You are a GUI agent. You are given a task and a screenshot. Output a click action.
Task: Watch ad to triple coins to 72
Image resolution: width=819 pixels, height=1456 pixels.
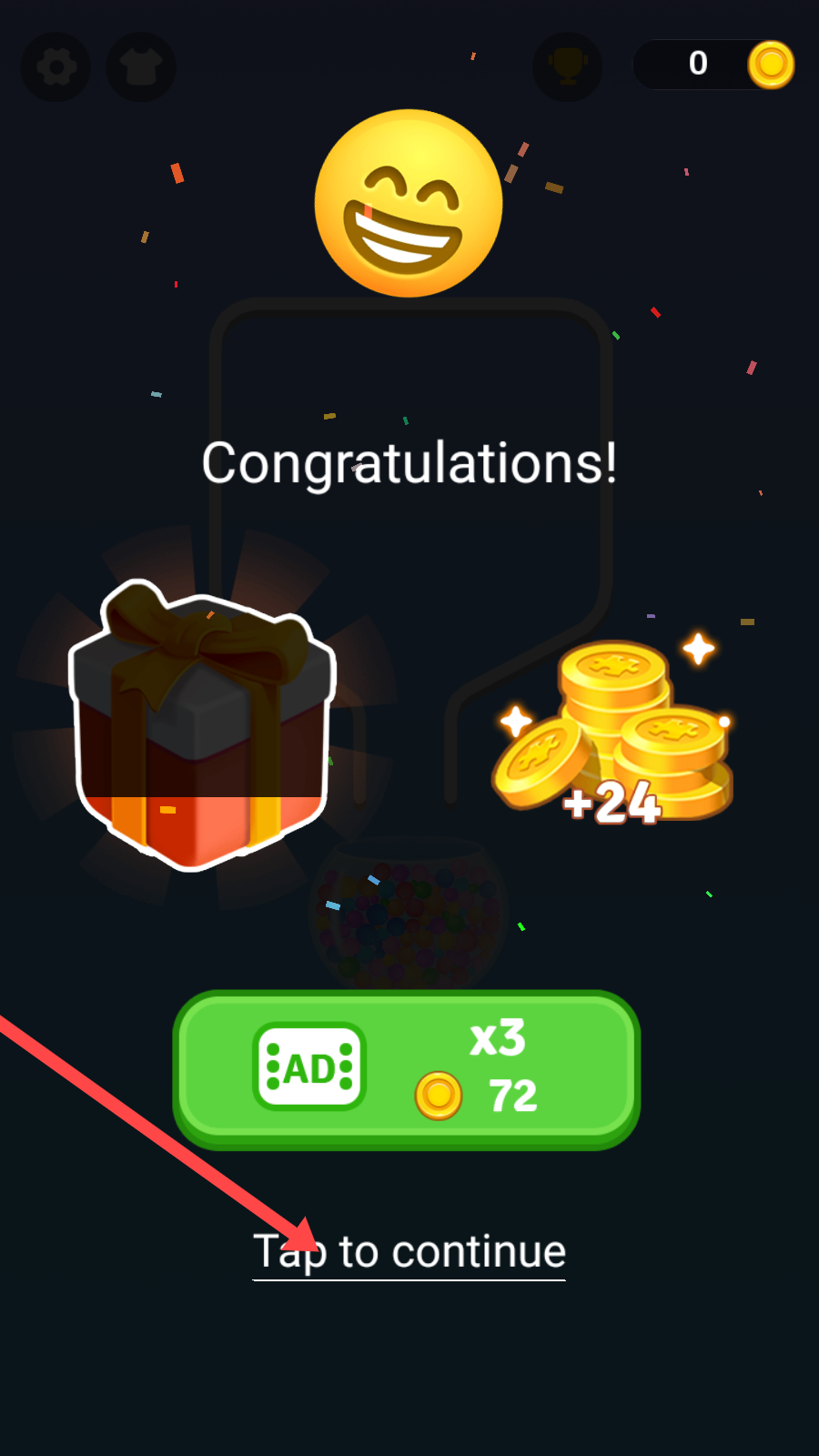pyautogui.click(x=406, y=1068)
